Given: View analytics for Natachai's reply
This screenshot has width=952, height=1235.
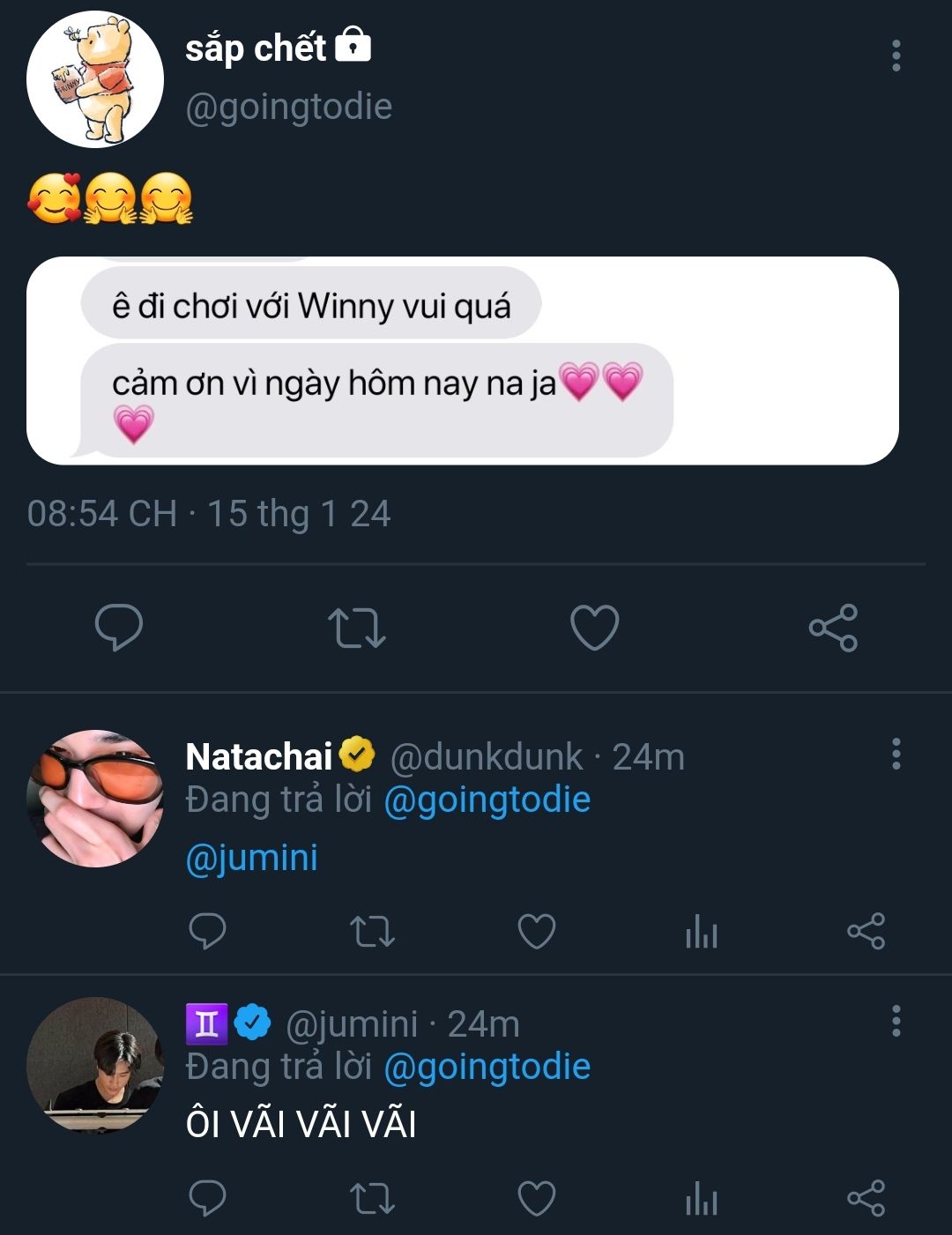Looking at the screenshot, I should tap(702, 931).
